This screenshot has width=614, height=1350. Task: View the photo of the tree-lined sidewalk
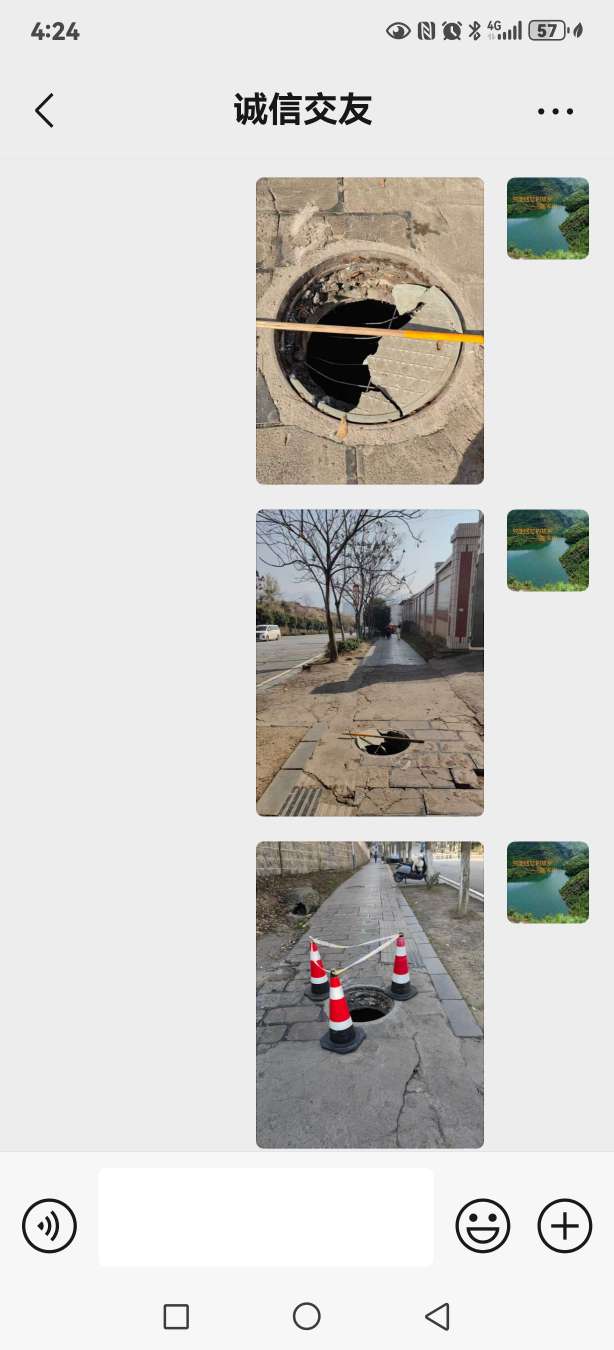(369, 662)
